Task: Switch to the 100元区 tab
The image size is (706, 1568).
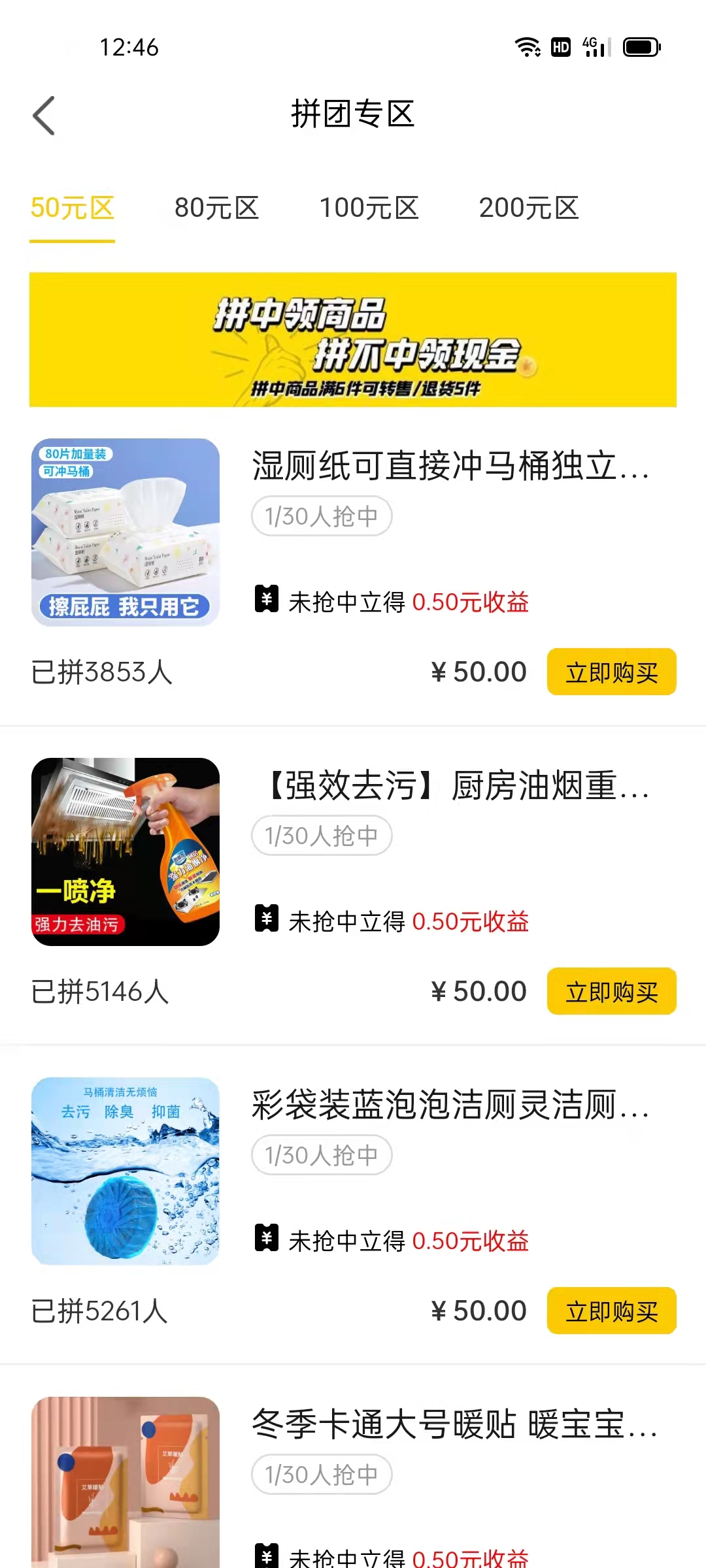Action: point(369,208)
